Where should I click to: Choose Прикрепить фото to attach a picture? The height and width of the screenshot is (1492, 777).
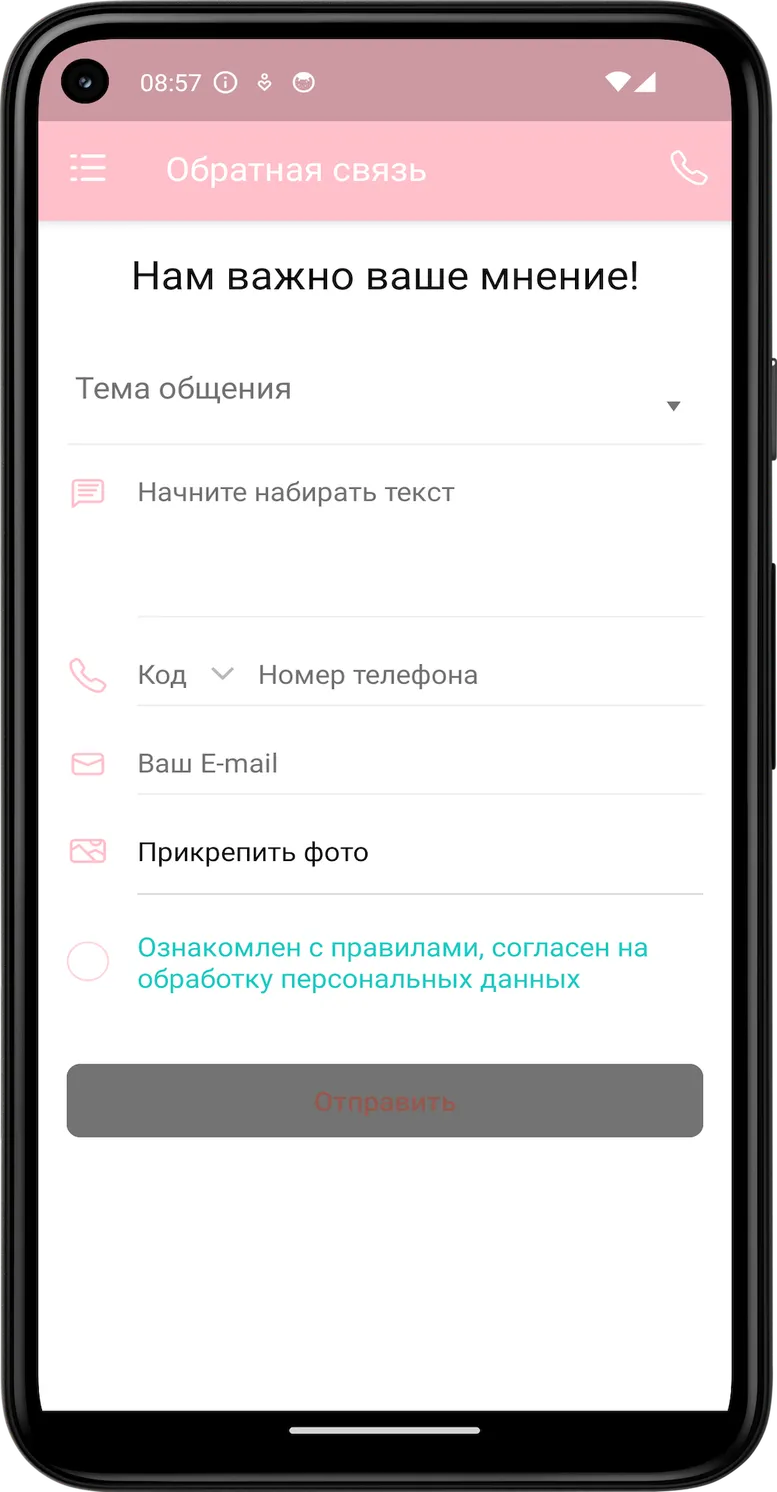(420, 853)
